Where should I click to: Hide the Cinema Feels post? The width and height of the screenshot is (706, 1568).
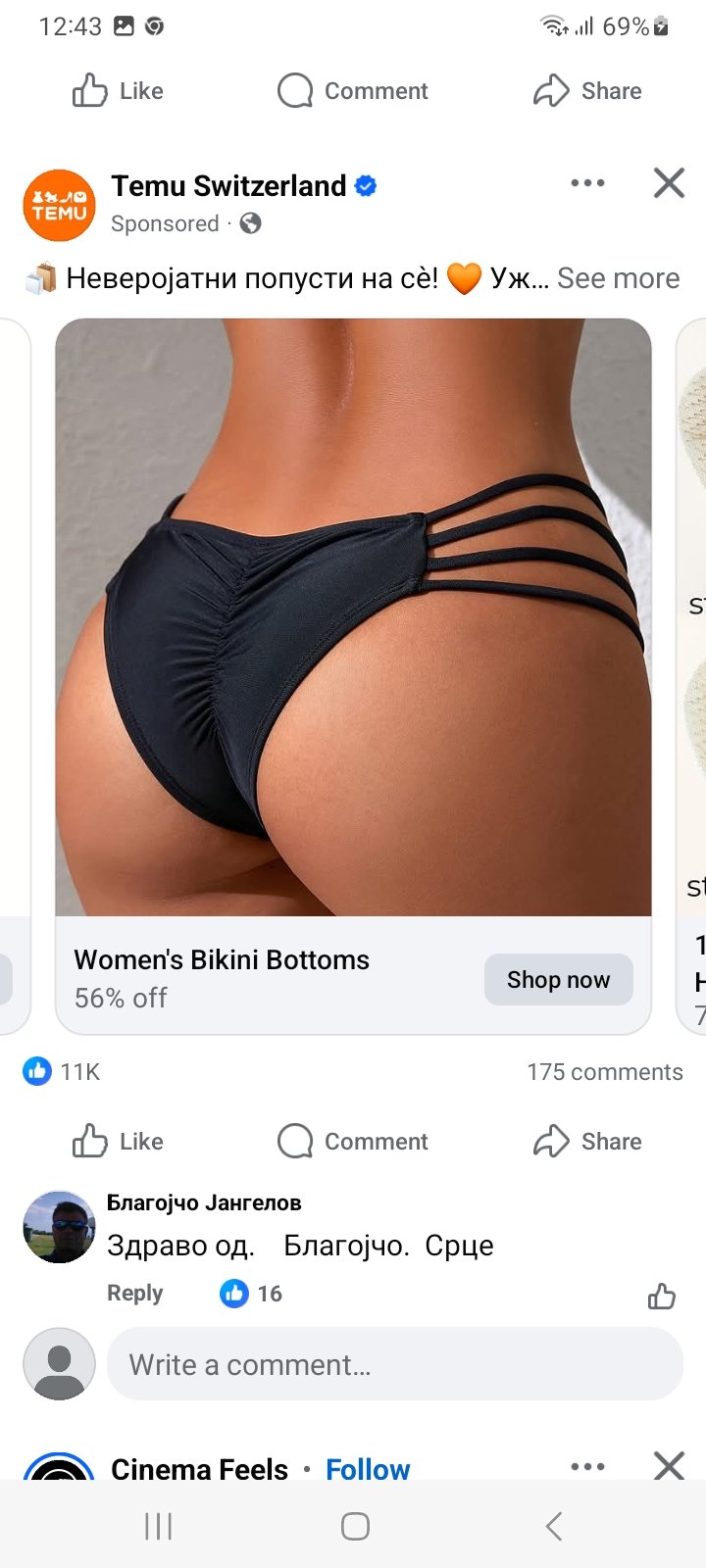click(669, 1467)
